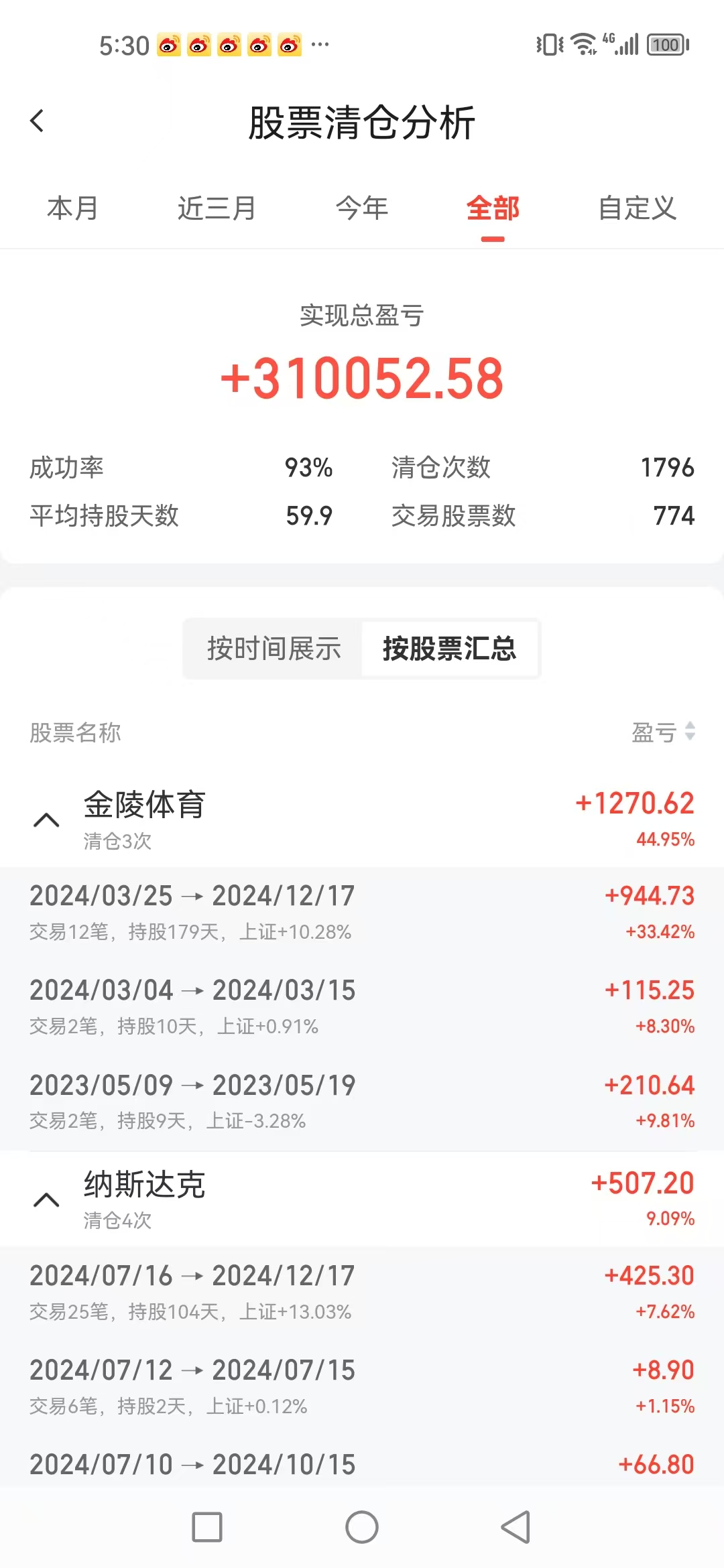Tap the system home button
Image resolution: width=724 pixels, height=1568 pixels.
tap(362, 1527)
